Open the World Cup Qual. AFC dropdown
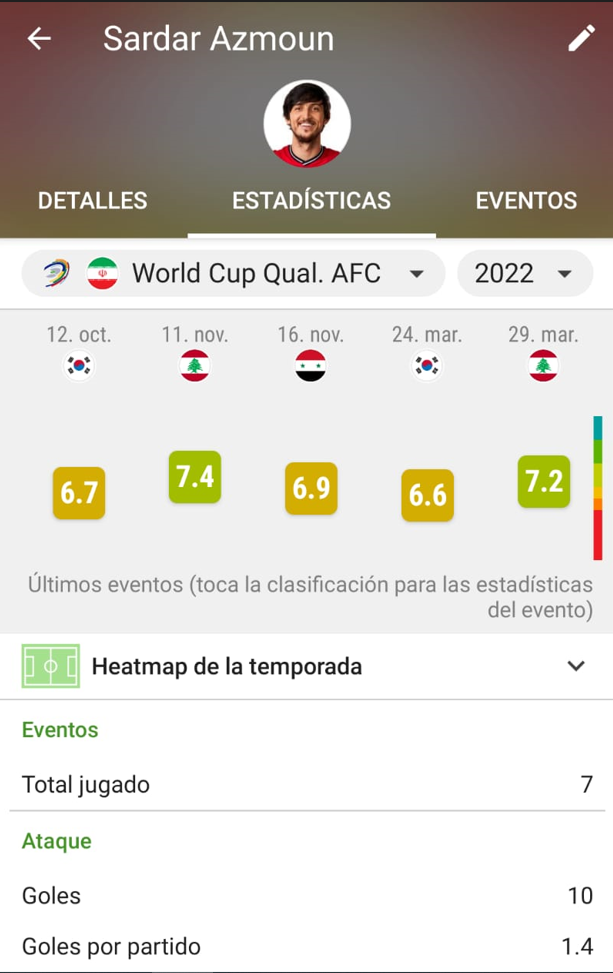613x973 pixels. [x=233, y=273]
